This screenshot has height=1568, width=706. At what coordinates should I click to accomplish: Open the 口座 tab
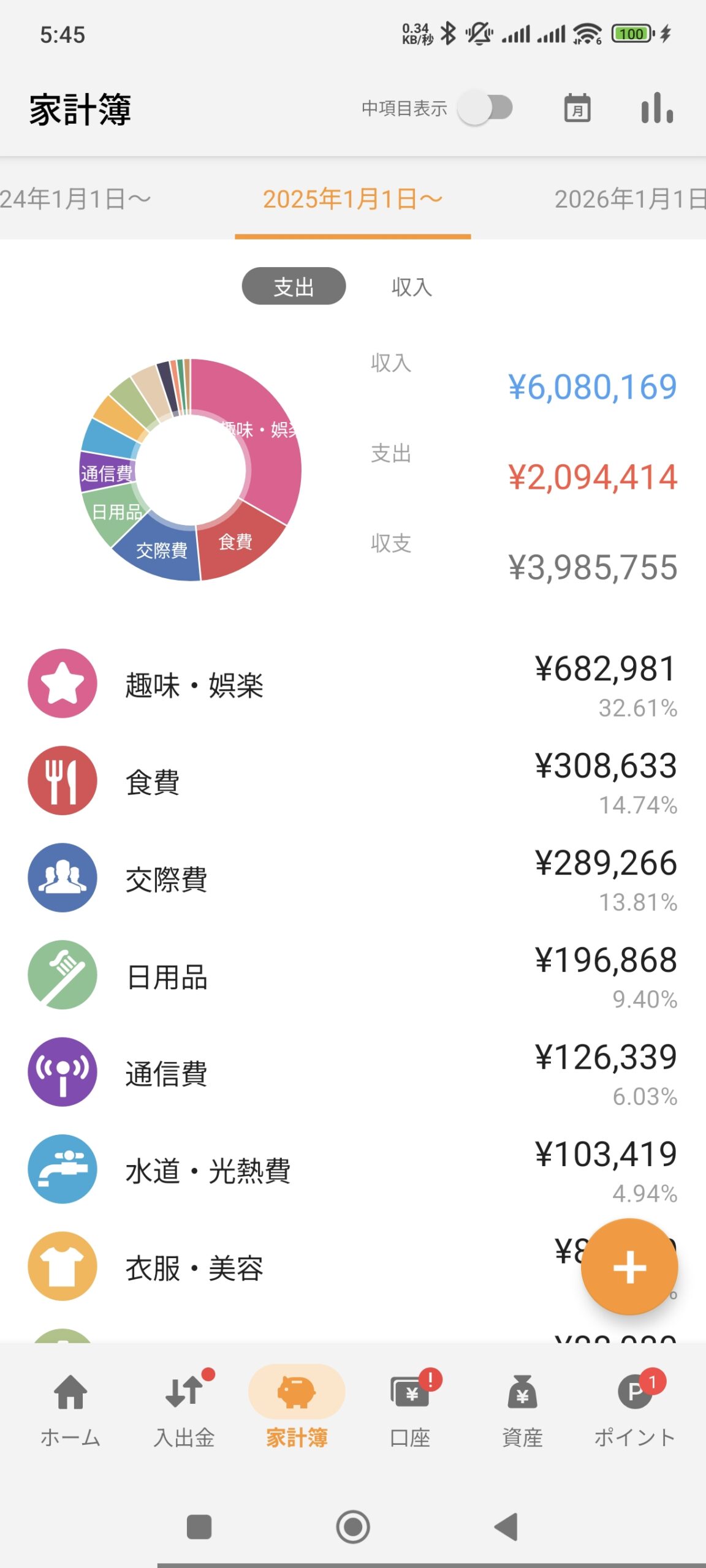(x=410, y=1409)
